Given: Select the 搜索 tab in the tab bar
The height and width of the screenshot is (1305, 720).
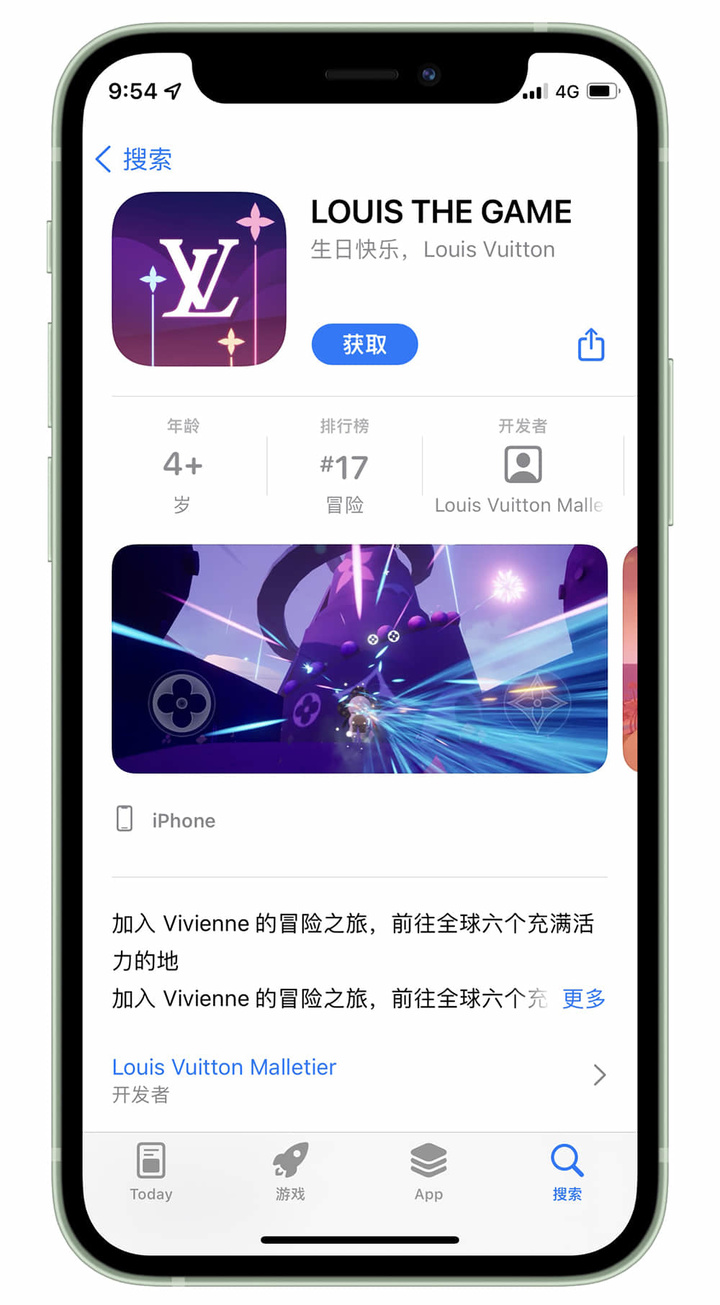Looking at the screenshot, I should coord(566,1172).
